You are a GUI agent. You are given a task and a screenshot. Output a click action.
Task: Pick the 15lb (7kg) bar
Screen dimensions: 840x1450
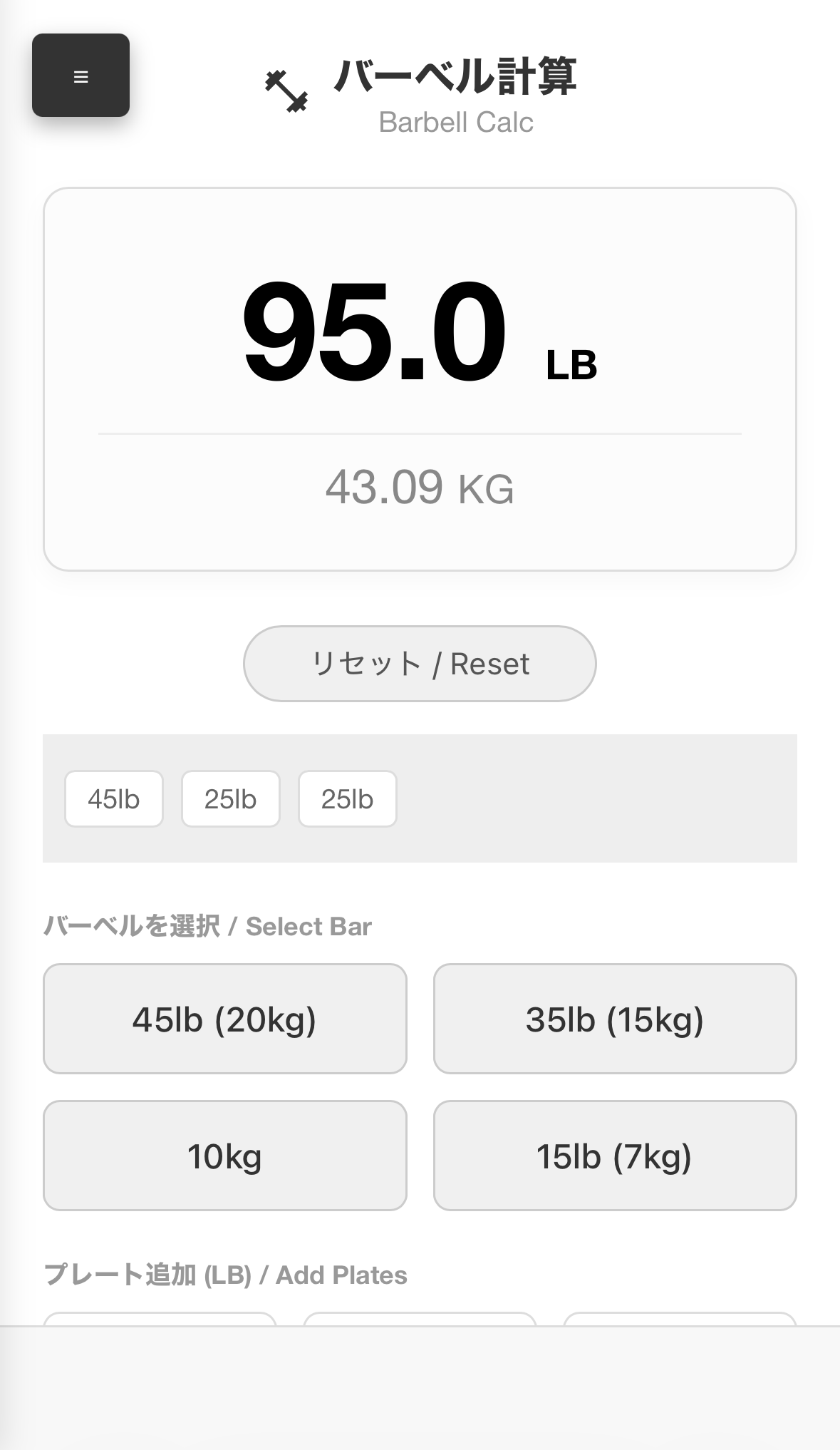(x=615, y=1155)
